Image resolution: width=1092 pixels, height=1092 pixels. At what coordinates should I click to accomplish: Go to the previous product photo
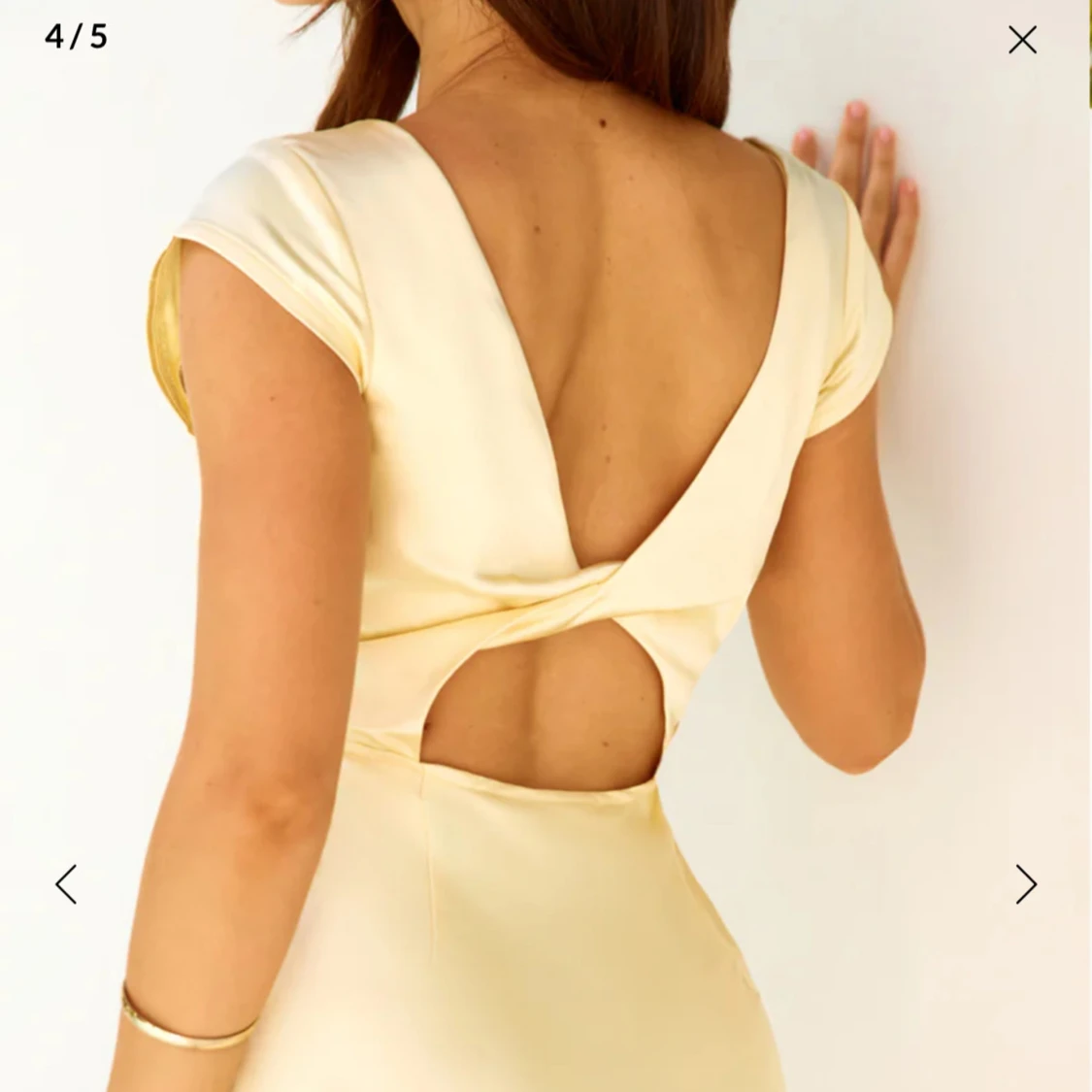[66, 883]
